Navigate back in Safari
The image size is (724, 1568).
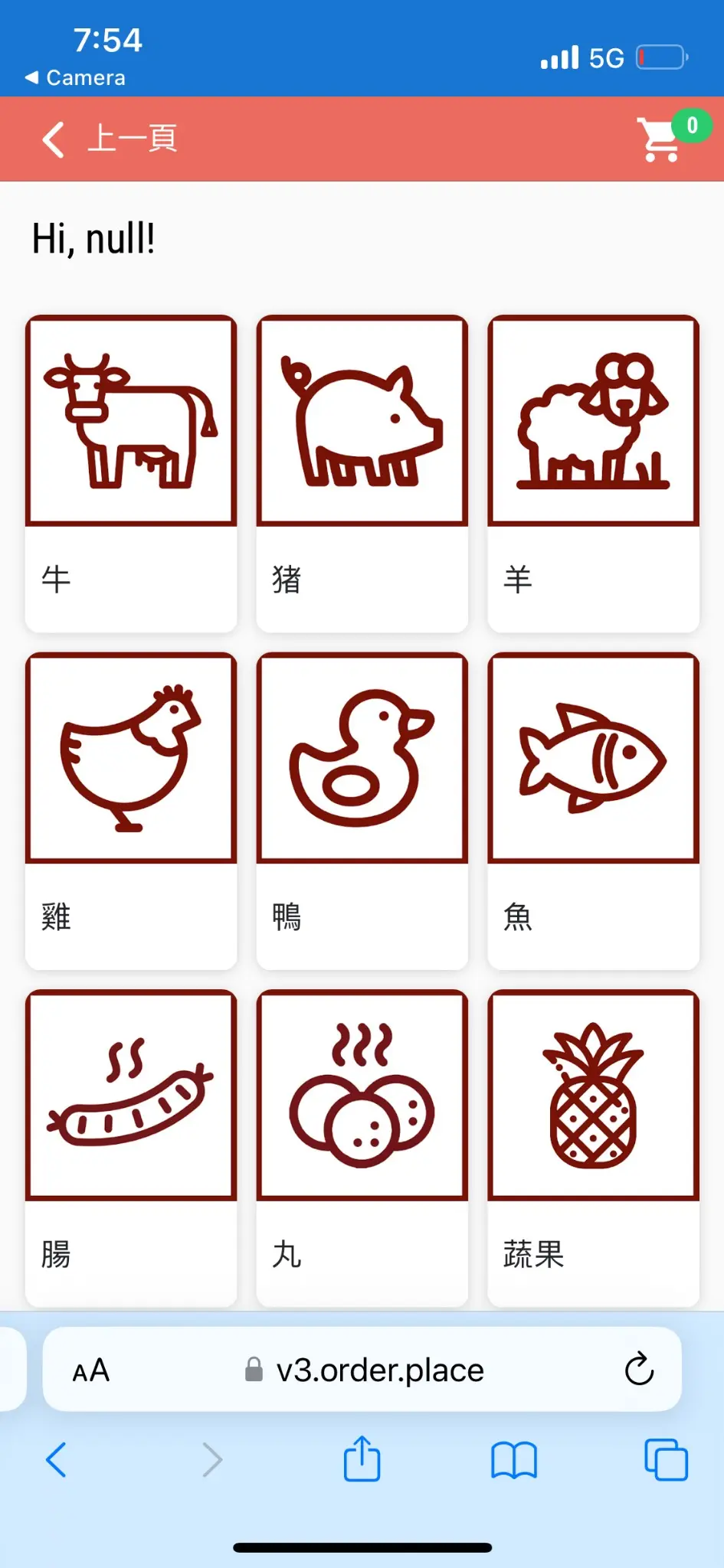(57, 1459)
